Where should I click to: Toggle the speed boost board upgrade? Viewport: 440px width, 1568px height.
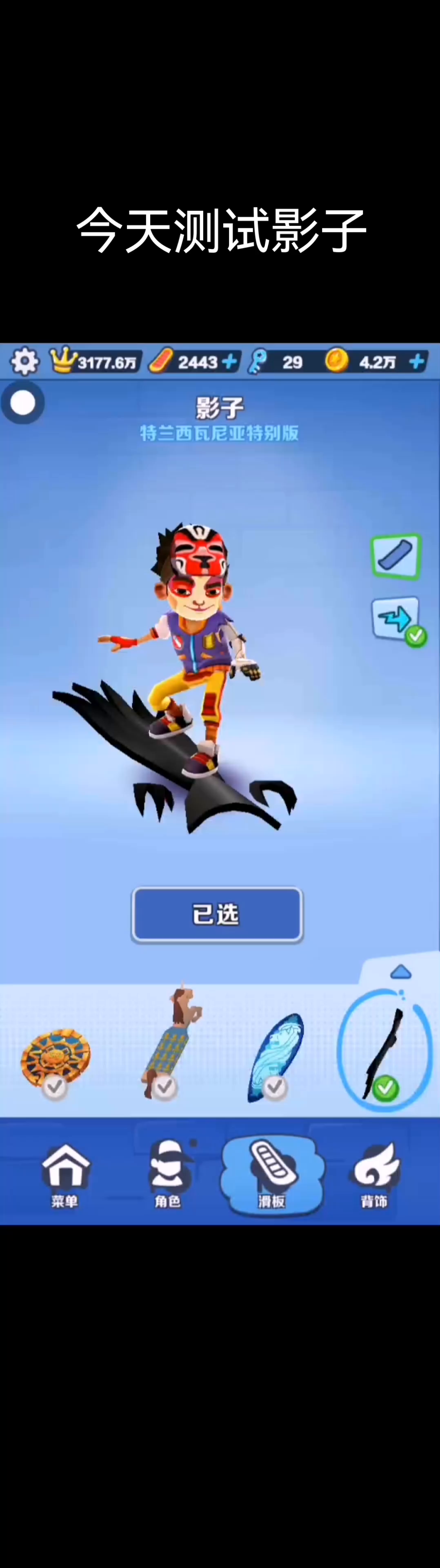click(x=396, y=619)
